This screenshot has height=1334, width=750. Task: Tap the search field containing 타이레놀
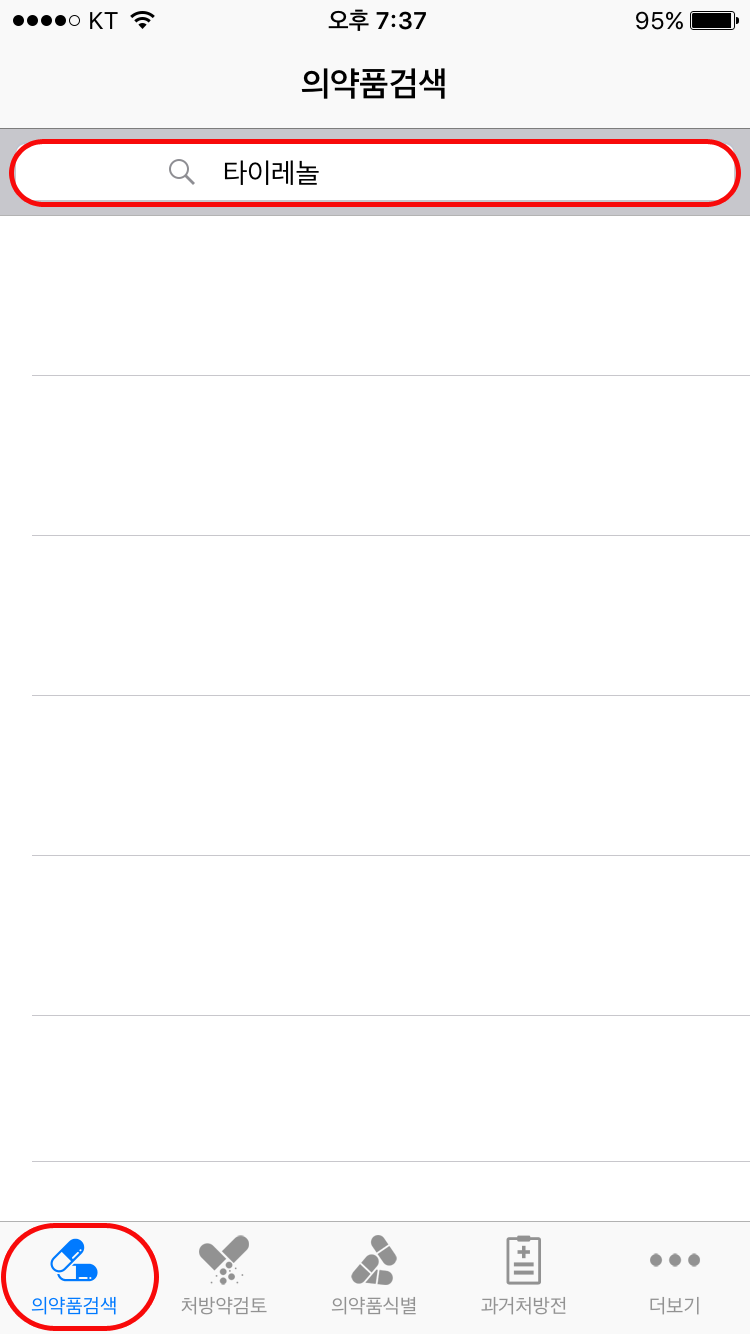[375, 173]
